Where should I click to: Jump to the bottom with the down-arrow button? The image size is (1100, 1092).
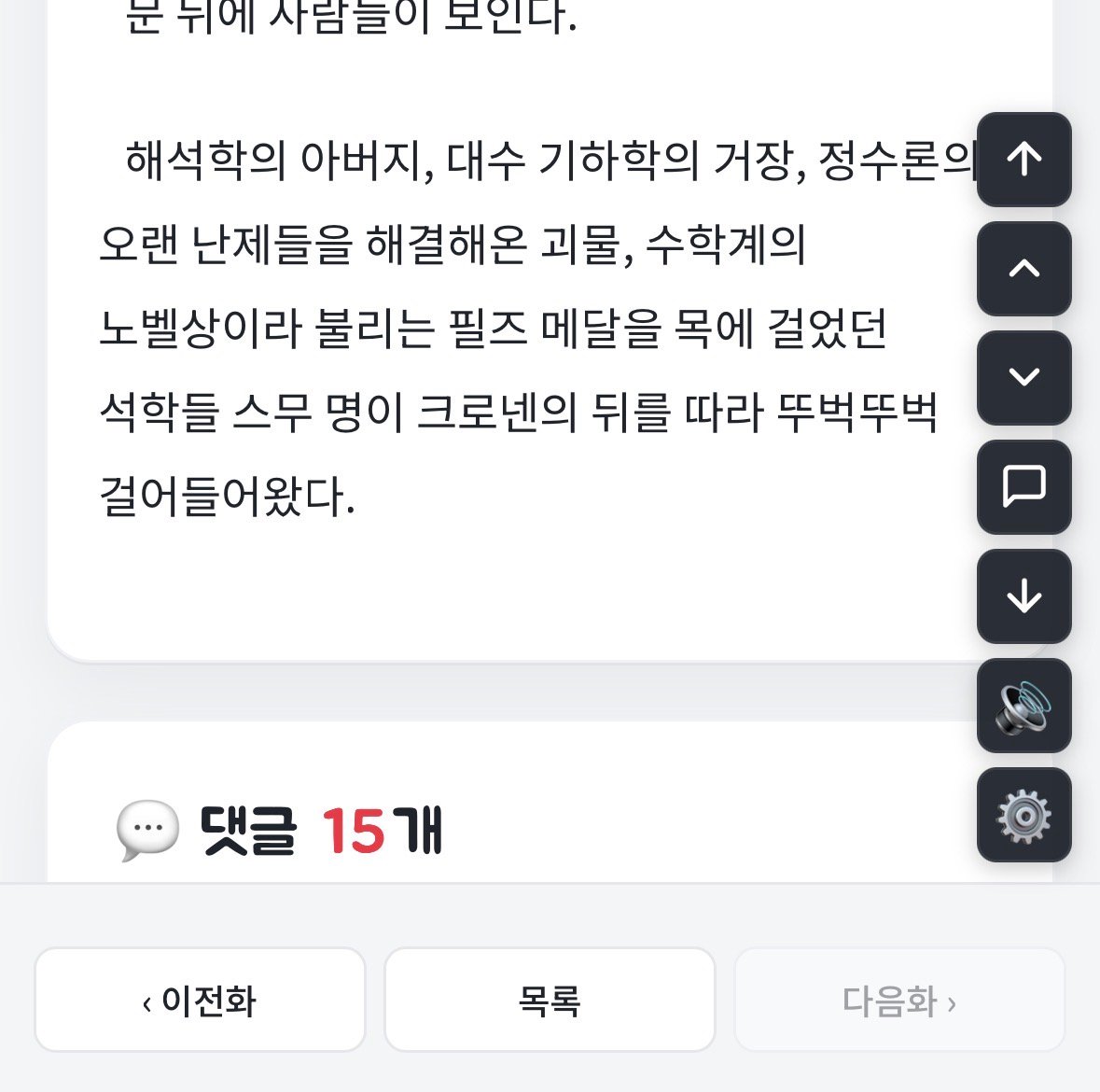pyautogui.click(x=1023, y=596)
